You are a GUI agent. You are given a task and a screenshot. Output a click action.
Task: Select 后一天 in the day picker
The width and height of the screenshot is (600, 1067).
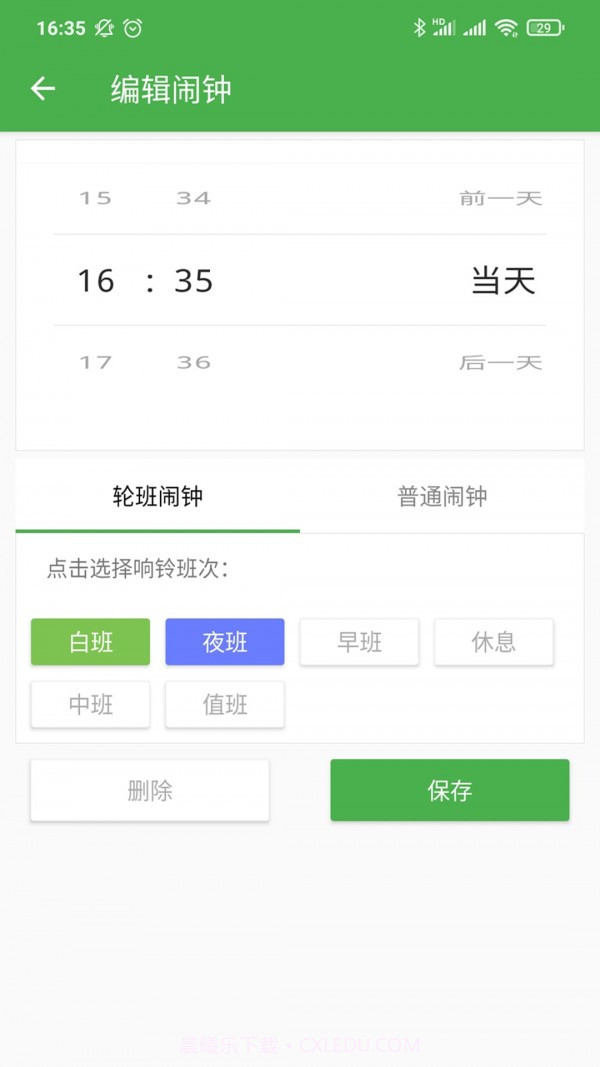500,362
